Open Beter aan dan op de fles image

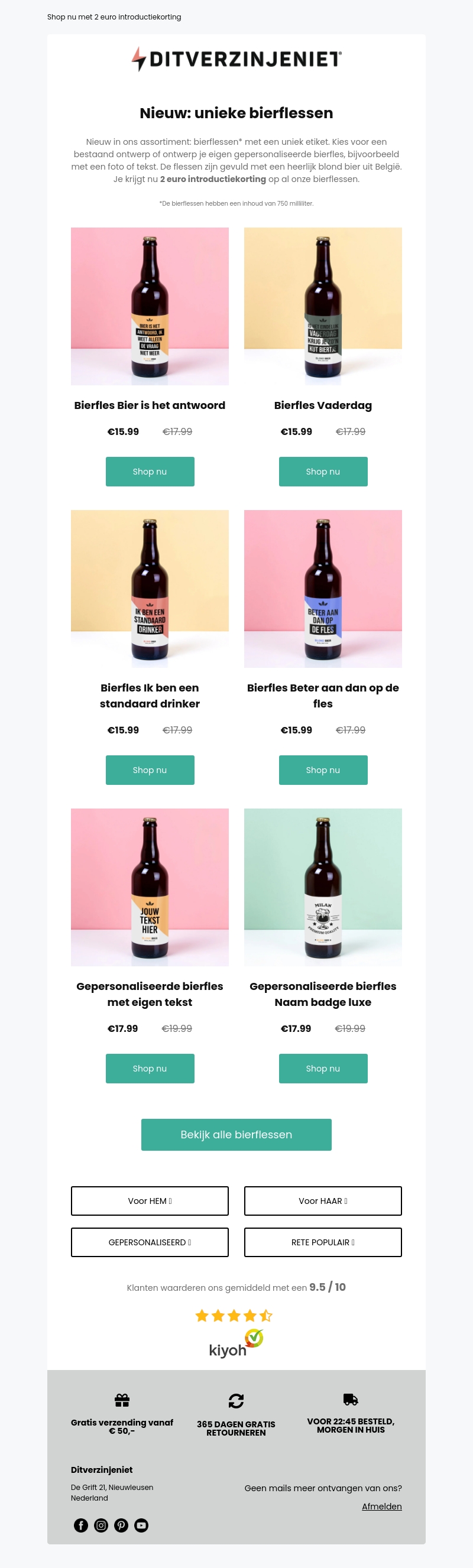323,589
